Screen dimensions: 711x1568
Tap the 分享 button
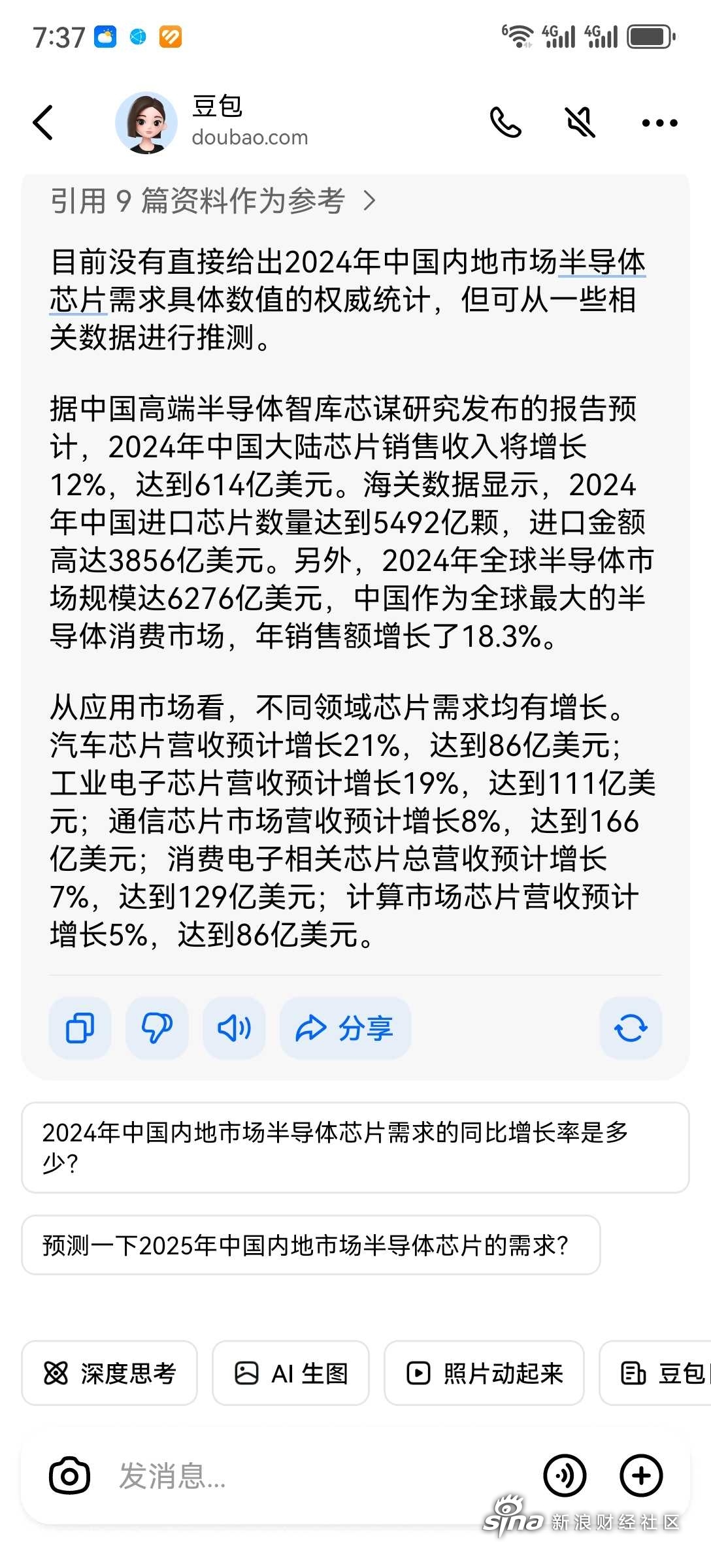(345, 1028)
